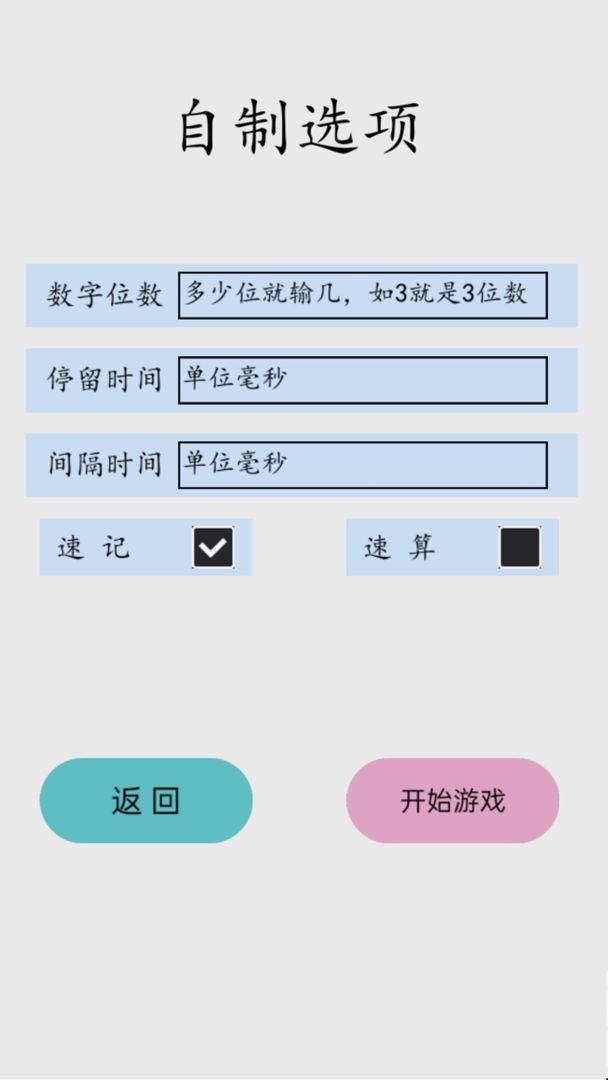
Task: Focus the 停留时间 milliseconds field
Action: click(x=362, y=380)
